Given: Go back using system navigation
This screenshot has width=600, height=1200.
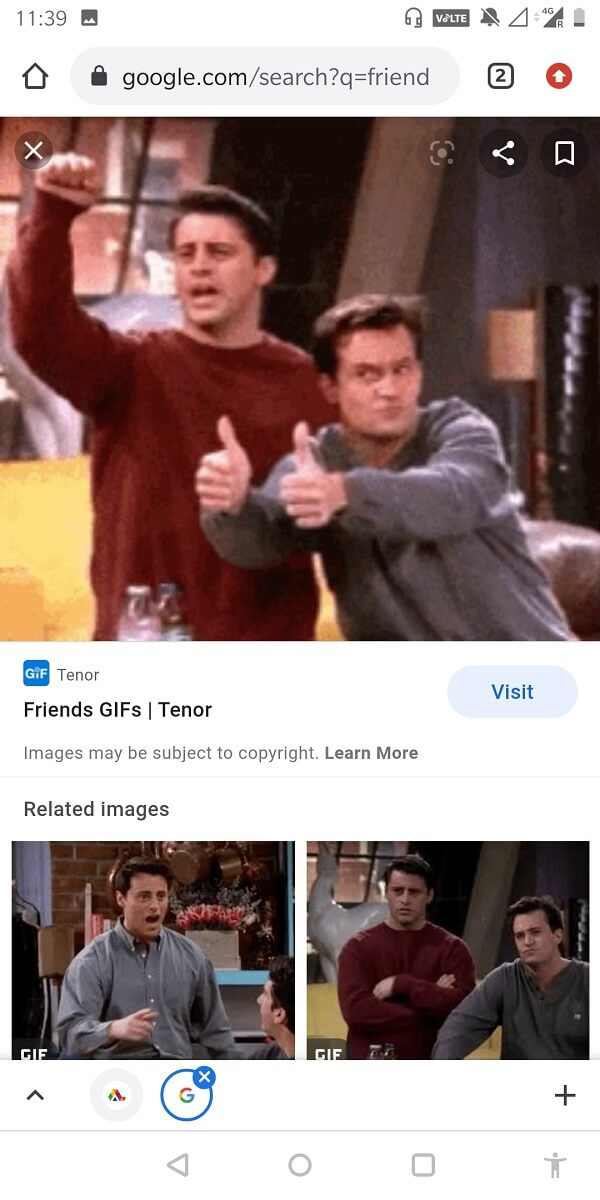Looking at the screenshot, I should coord(178,1165).
